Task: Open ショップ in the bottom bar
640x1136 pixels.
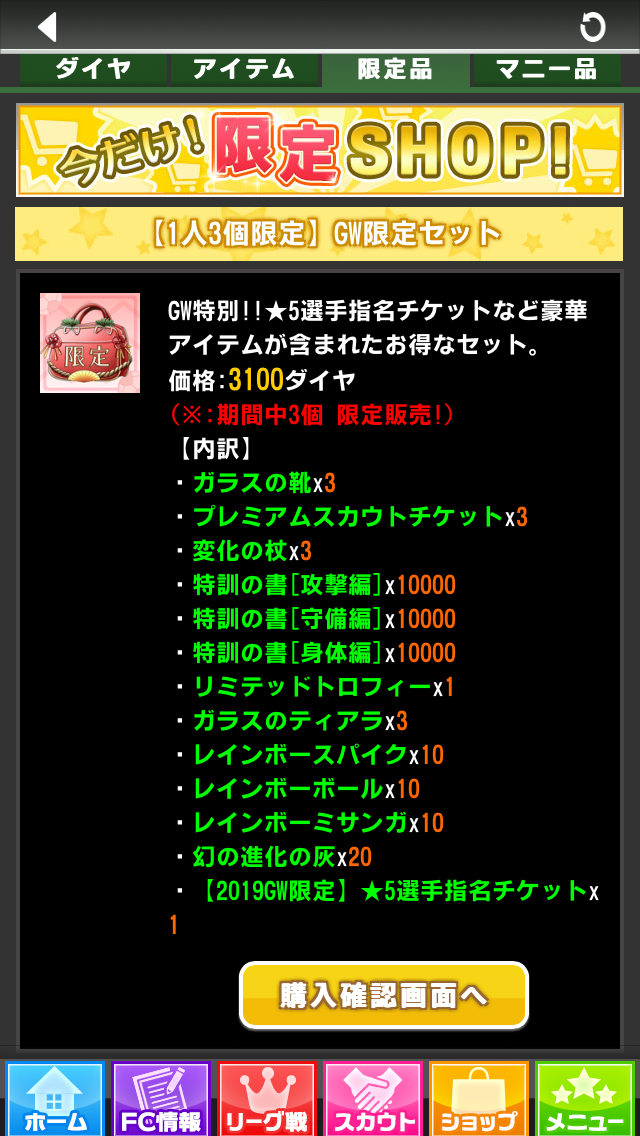Action: [x=479, y=1099]
